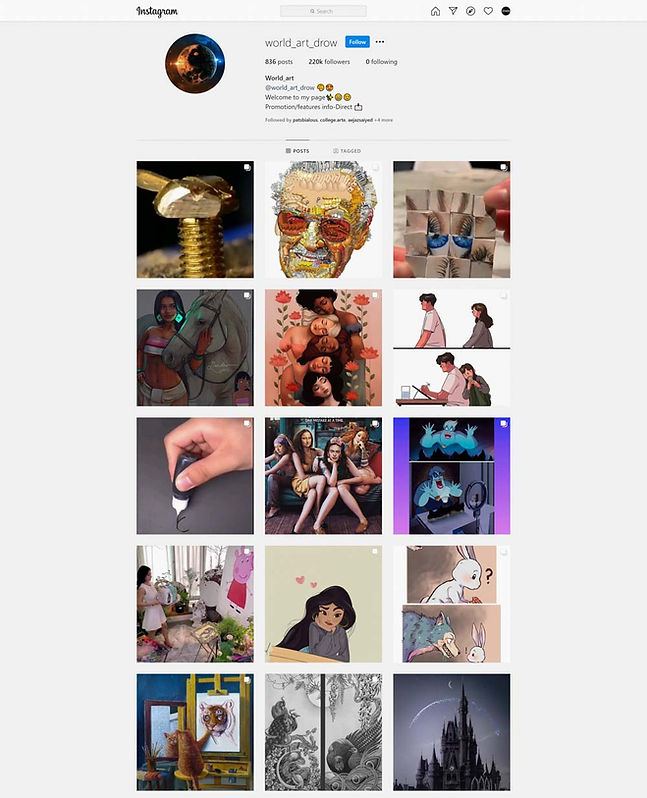Open the four women with flowers post
This screenshot has width=647, height=798.
click(323, 348)
